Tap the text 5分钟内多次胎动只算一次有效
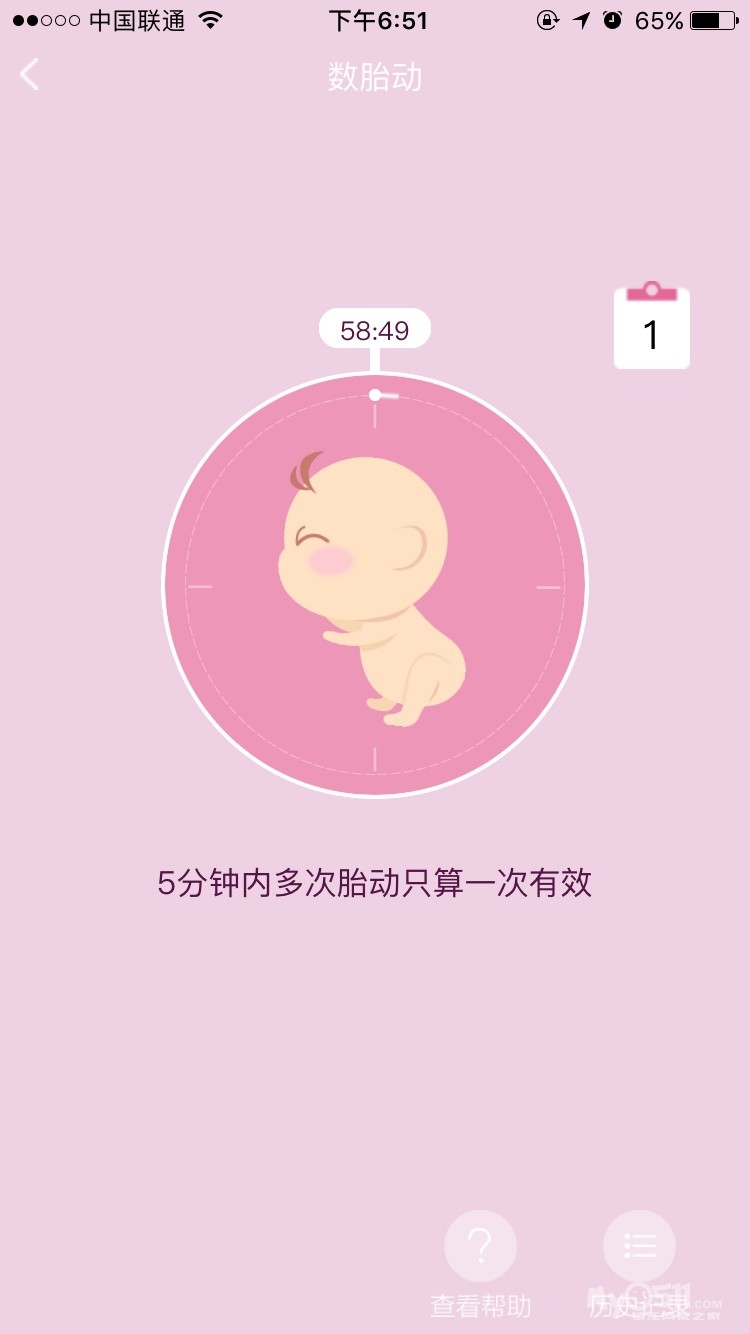750x1334 pixels. coord(375,884)
